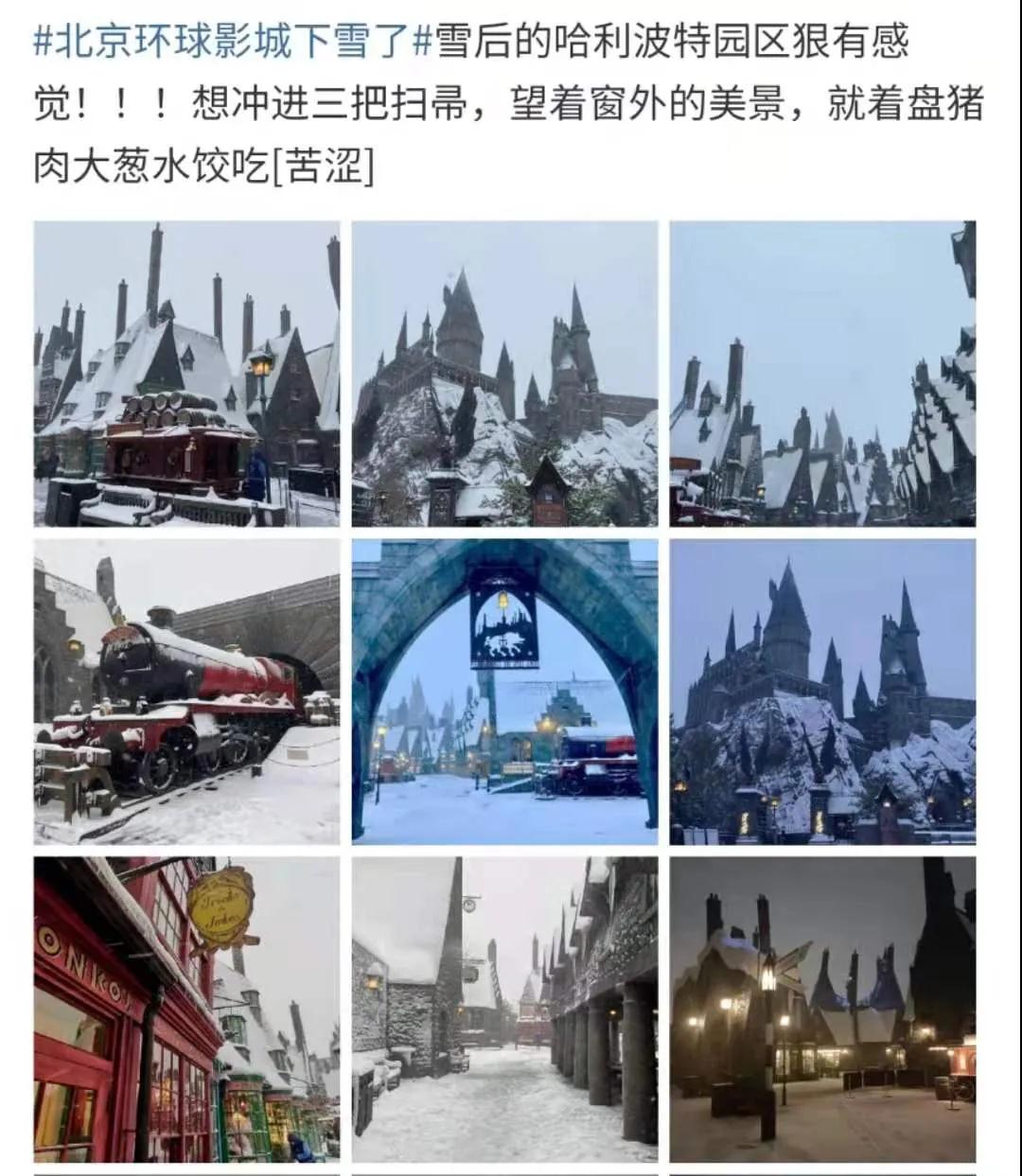Open the night-time lit village photo

(x=822, y=1009)
